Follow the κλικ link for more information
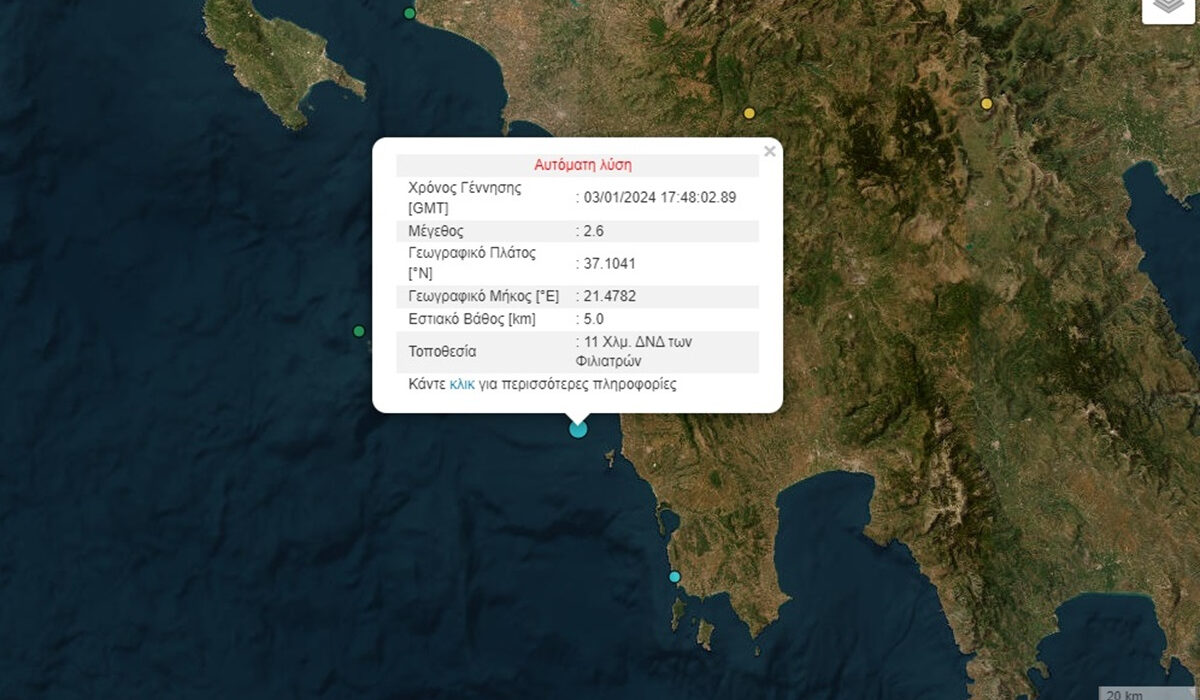Image resolution: width=1200 pixels, height=700 pixels. click(462, 384)
